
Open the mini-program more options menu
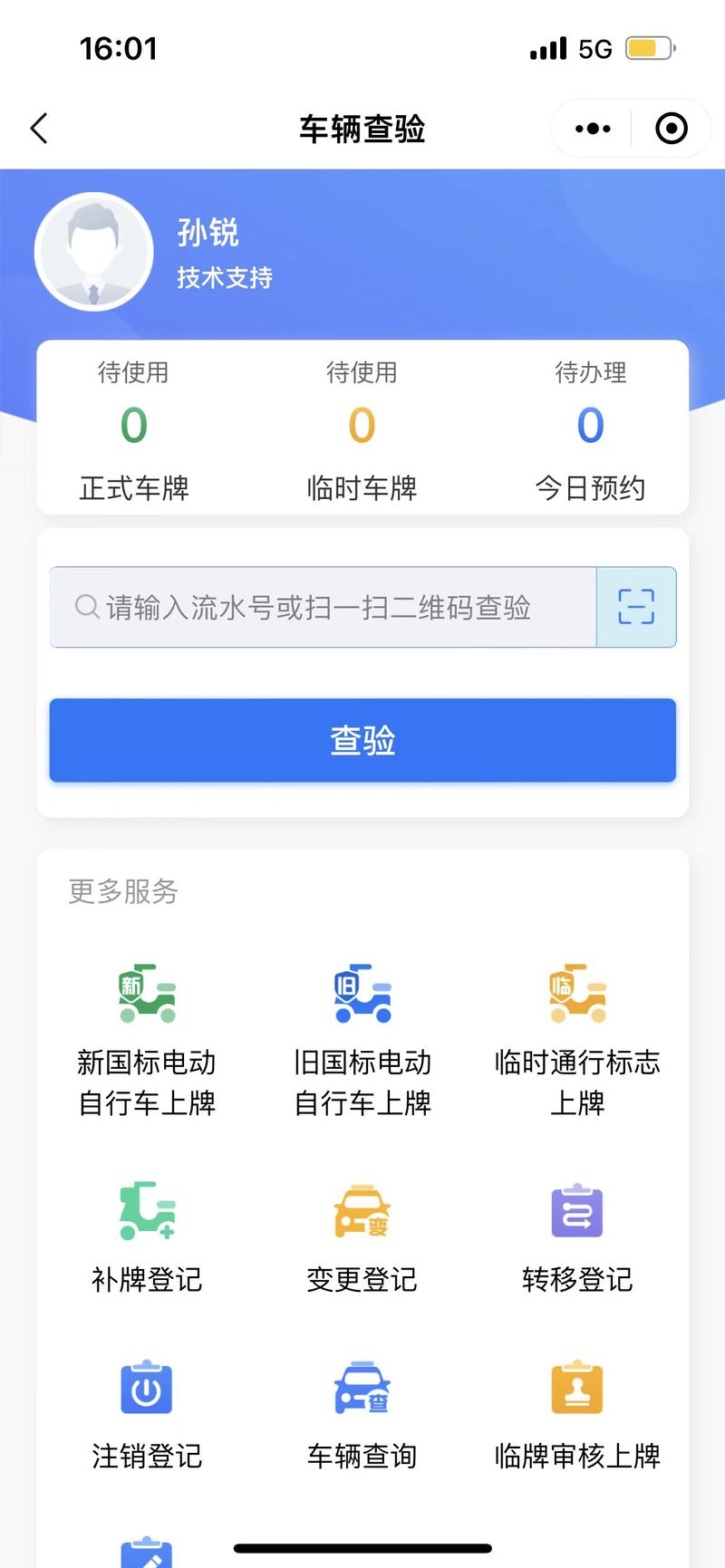pos(593,129)
